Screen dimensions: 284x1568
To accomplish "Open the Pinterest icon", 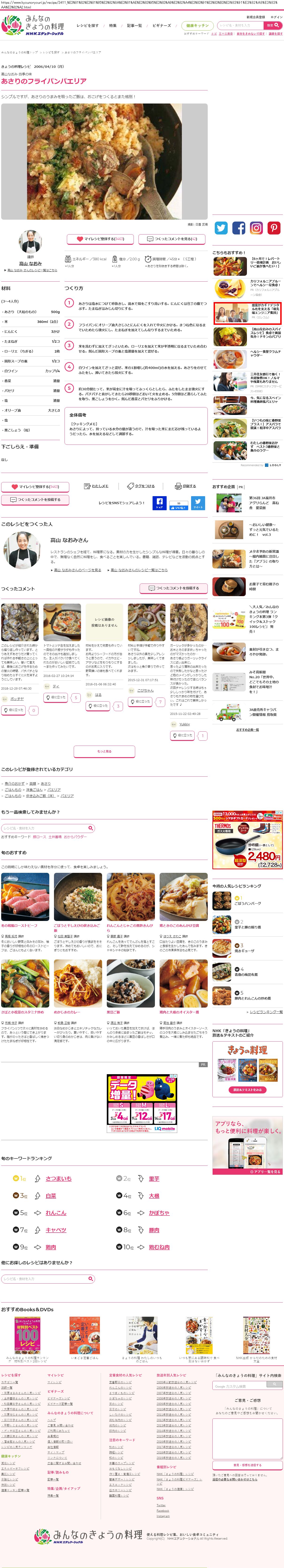I will (x=274, y=228).
